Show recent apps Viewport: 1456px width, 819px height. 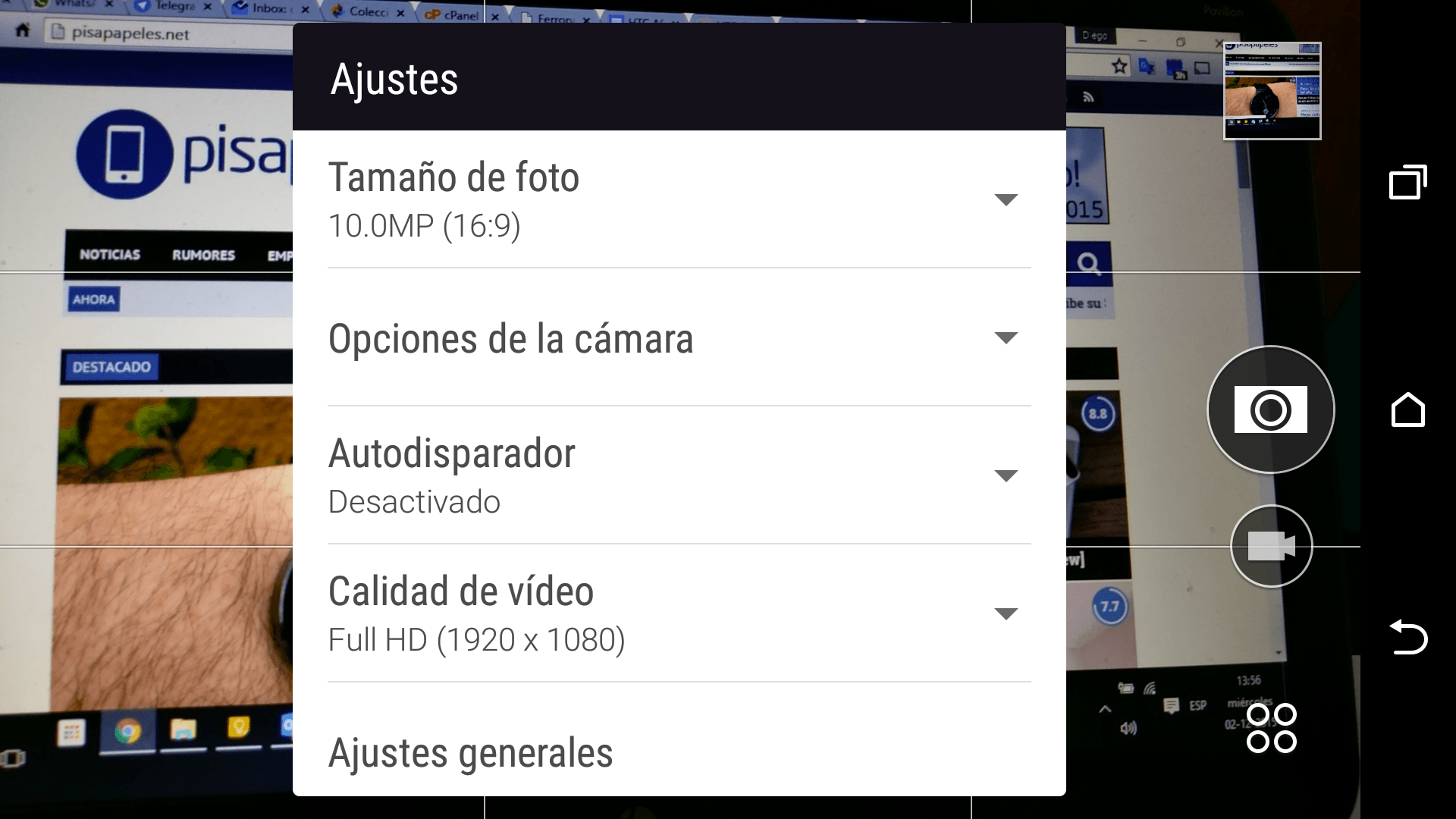click(x=1407, y=183)
